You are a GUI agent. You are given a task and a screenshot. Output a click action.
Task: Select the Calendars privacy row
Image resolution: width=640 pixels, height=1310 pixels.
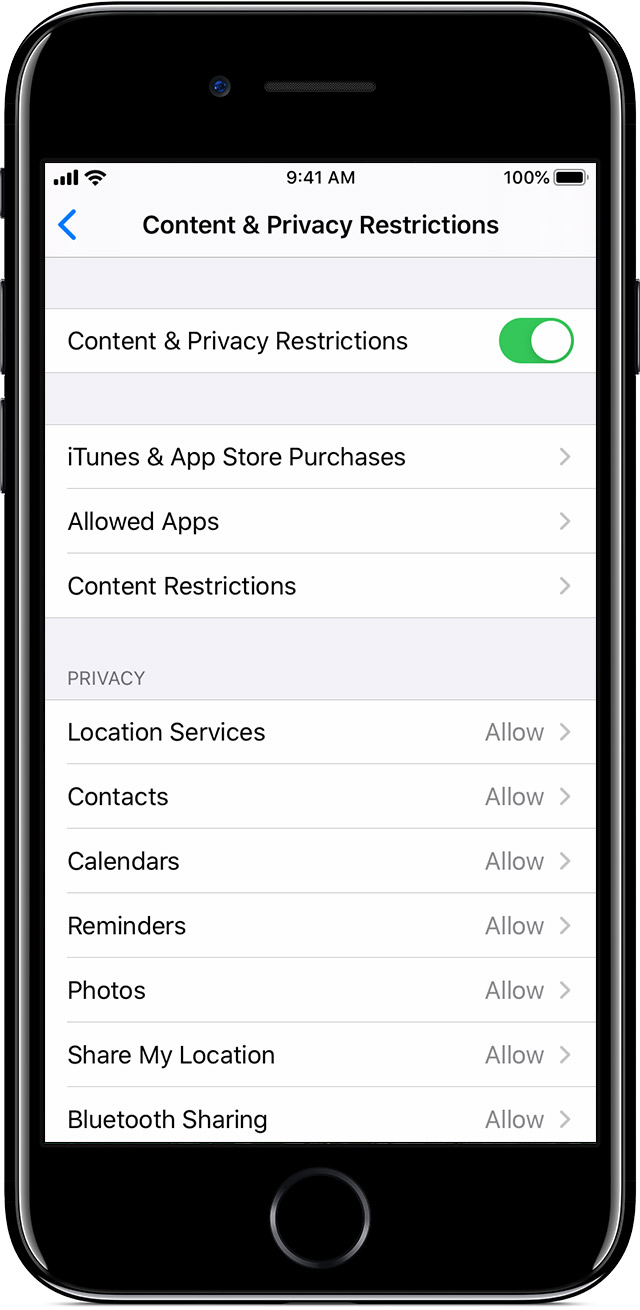click(x=320, y=861)
